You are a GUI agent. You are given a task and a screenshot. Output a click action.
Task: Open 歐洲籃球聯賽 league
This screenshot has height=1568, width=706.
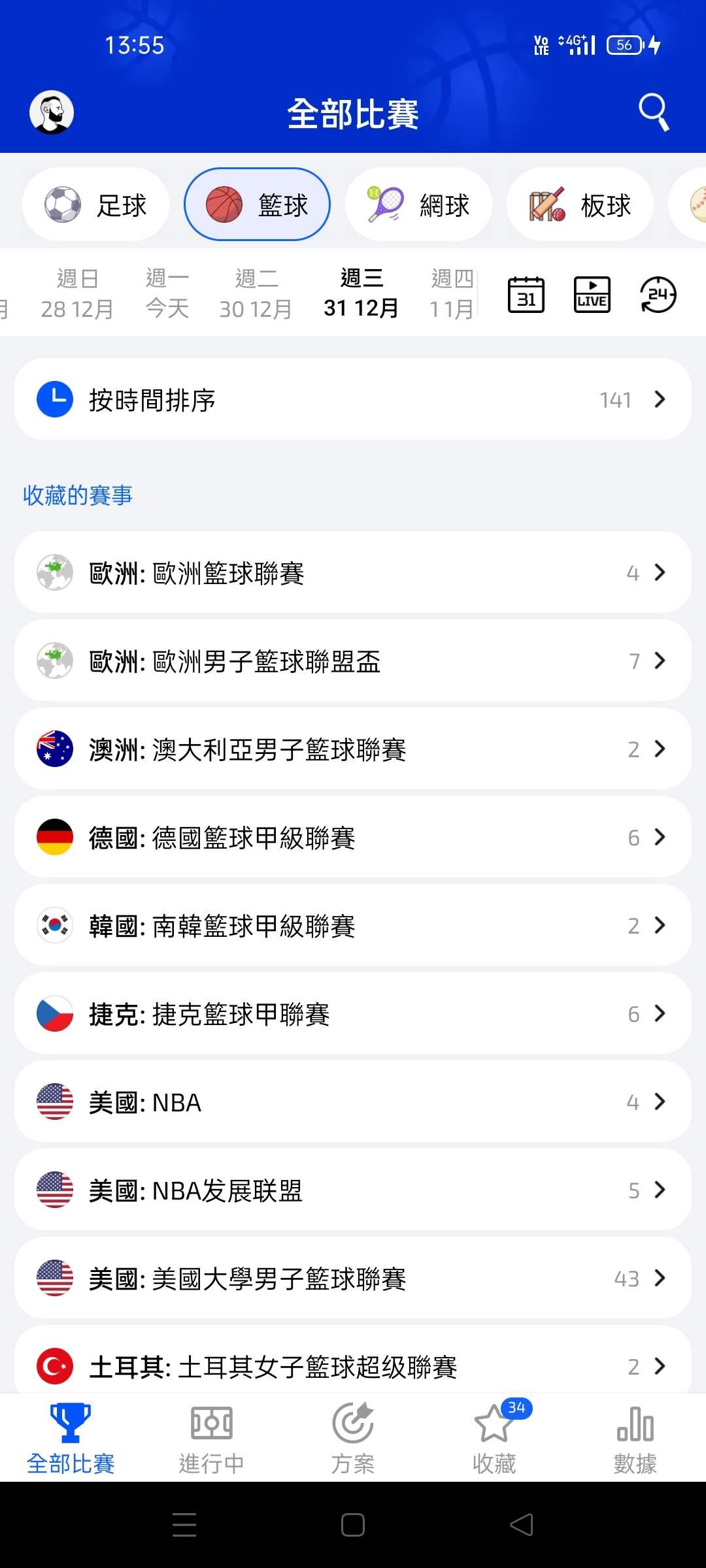pyautogui.click(x=353, y=573)
